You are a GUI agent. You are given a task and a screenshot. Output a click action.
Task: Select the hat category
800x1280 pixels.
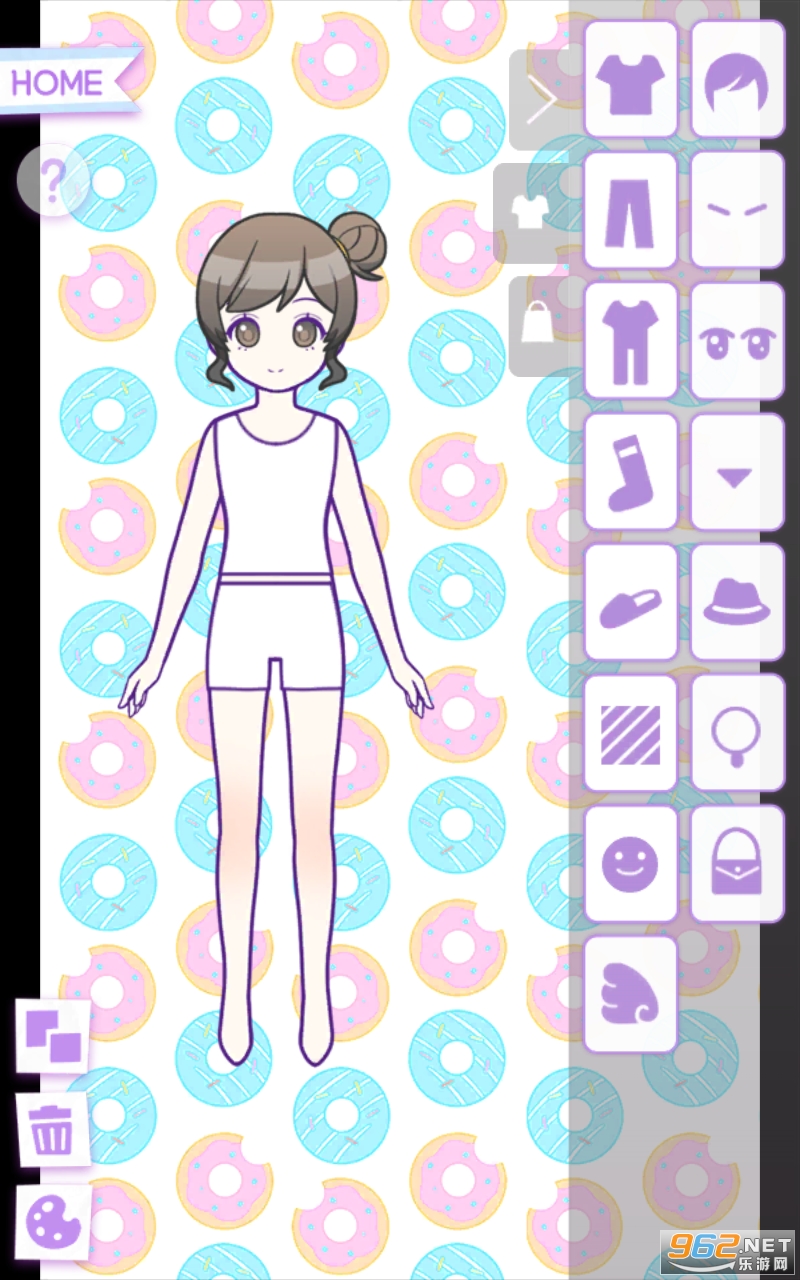(x=737, y=603)
